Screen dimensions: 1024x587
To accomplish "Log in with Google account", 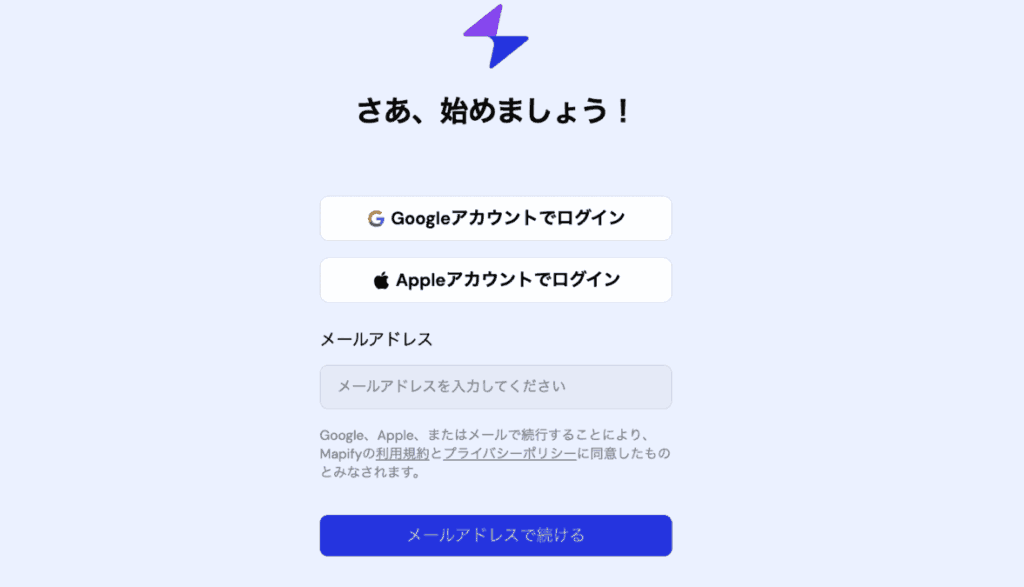I will [x=495, y=218].
